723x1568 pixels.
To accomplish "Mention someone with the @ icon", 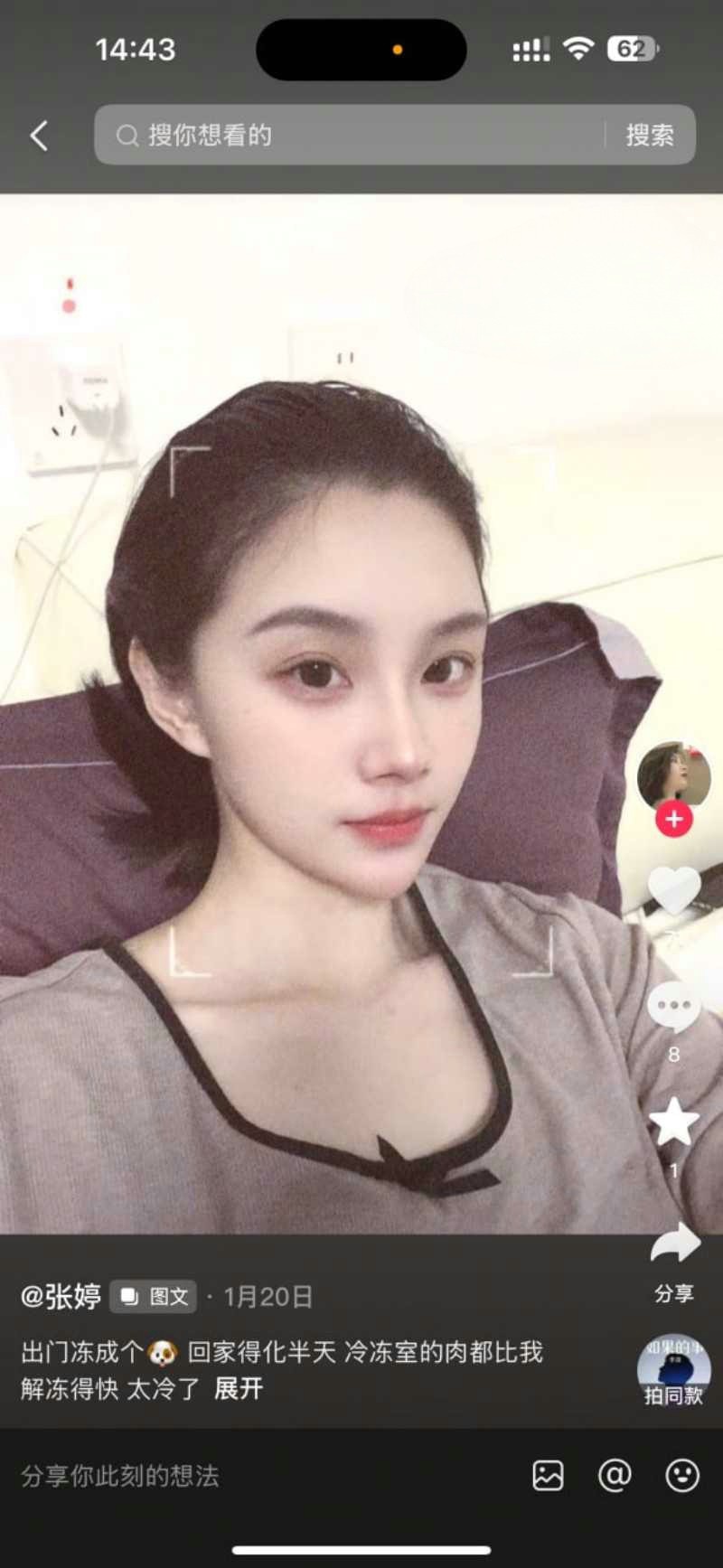I will (x=615, y=1476).
